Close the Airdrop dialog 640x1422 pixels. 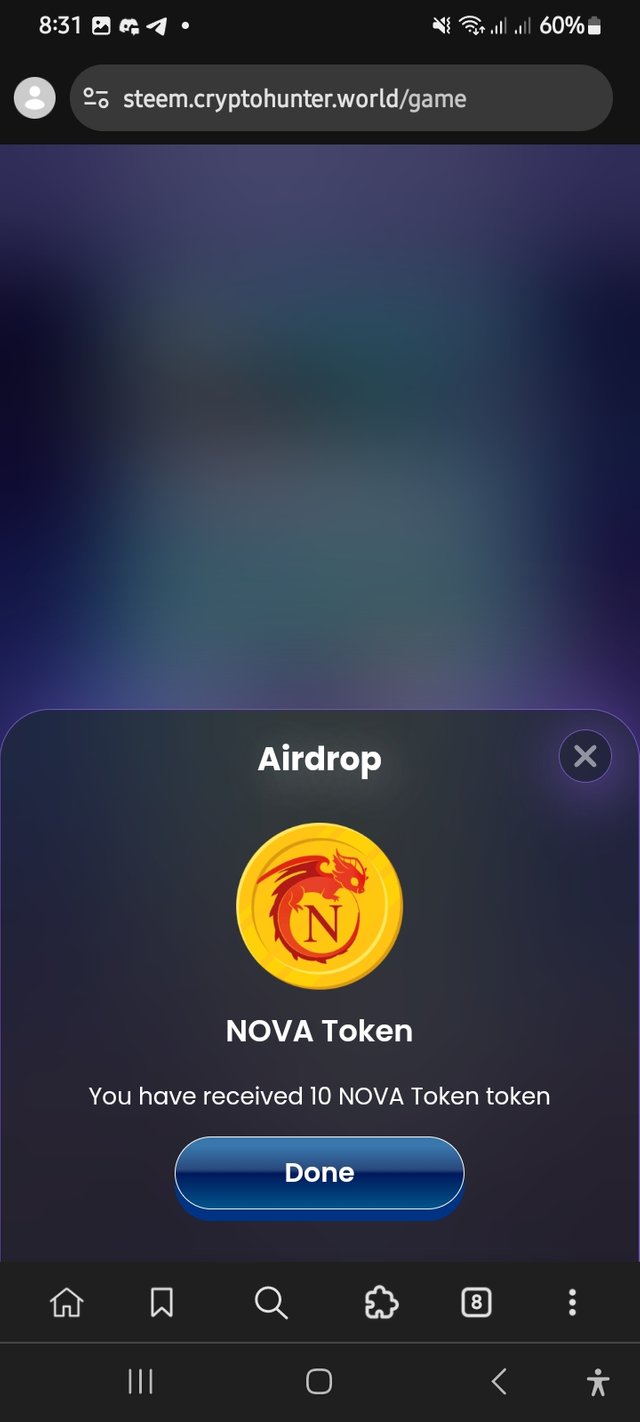[x=585, y=756]
